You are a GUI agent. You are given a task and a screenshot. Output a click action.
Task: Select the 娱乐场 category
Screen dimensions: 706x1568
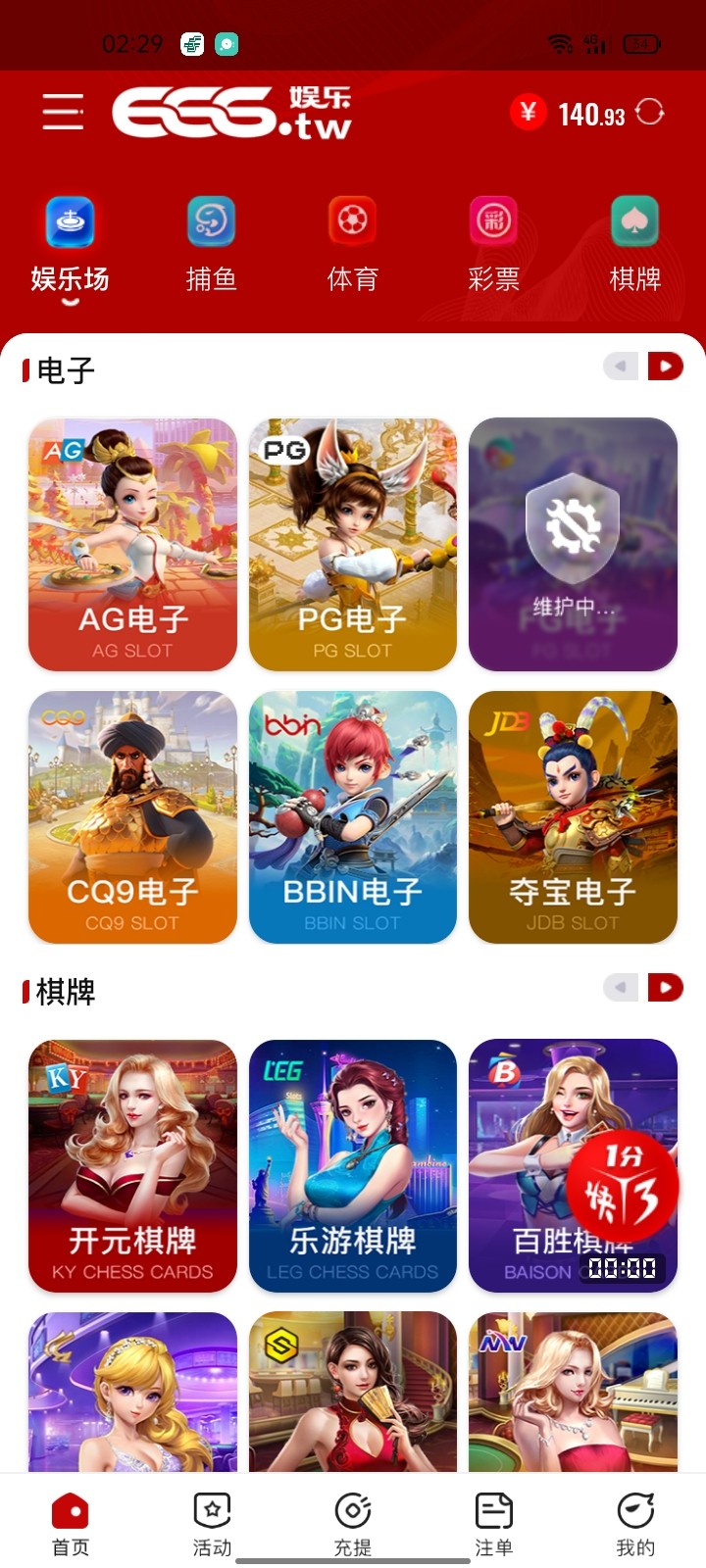(x=70, y=245)
